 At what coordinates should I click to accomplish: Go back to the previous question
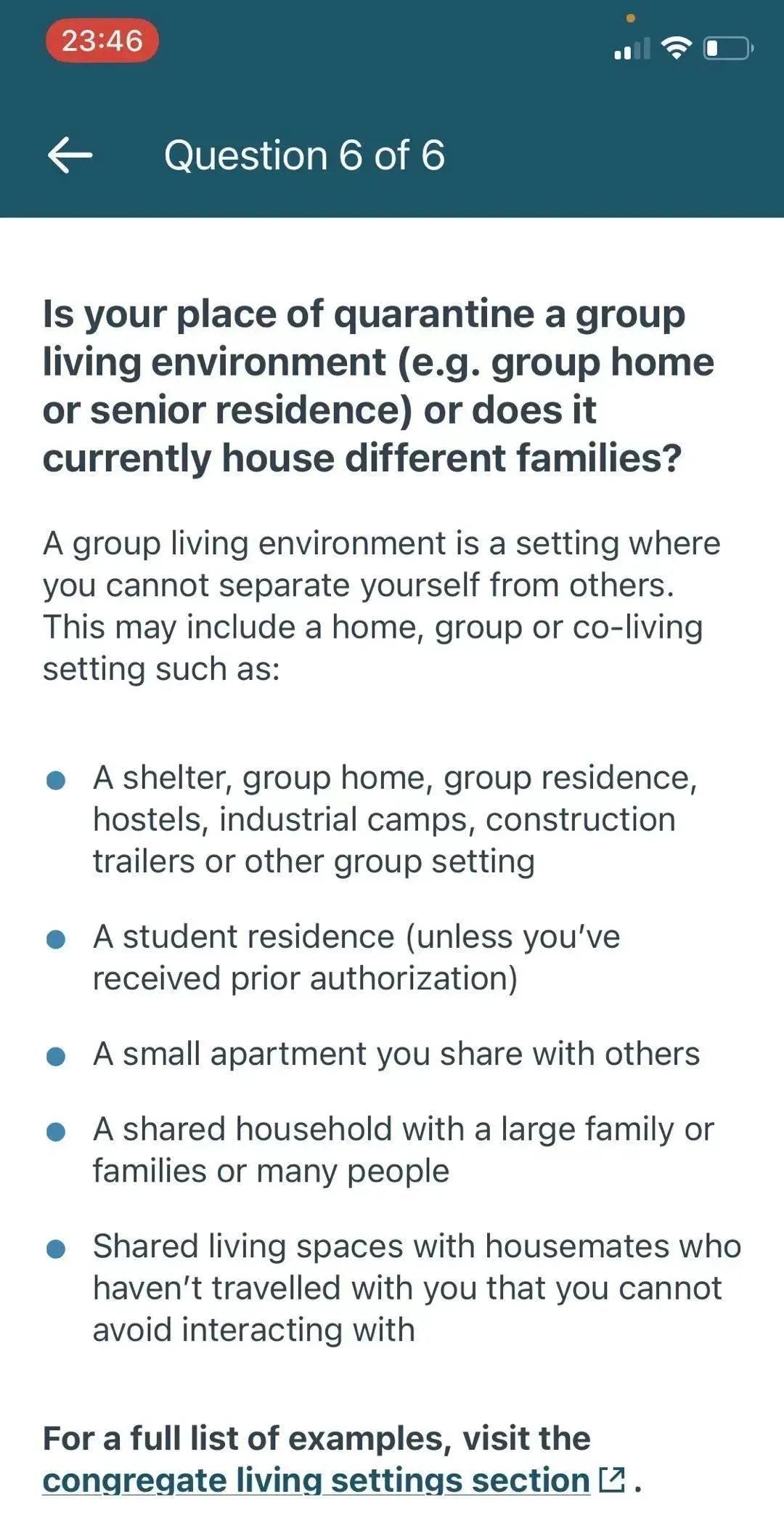pyautogui.click(x=70, y=155)
